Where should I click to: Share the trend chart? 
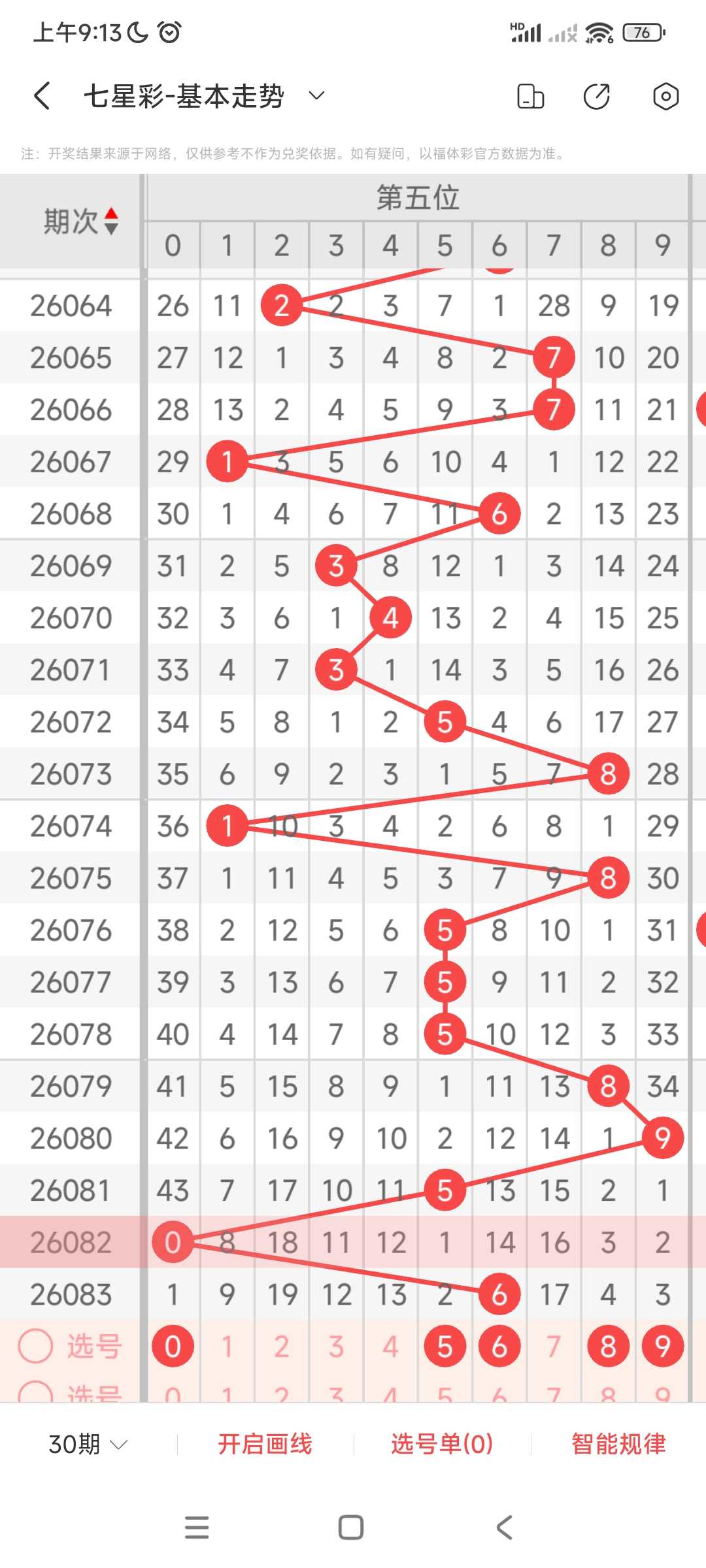[x=597, y=96]
